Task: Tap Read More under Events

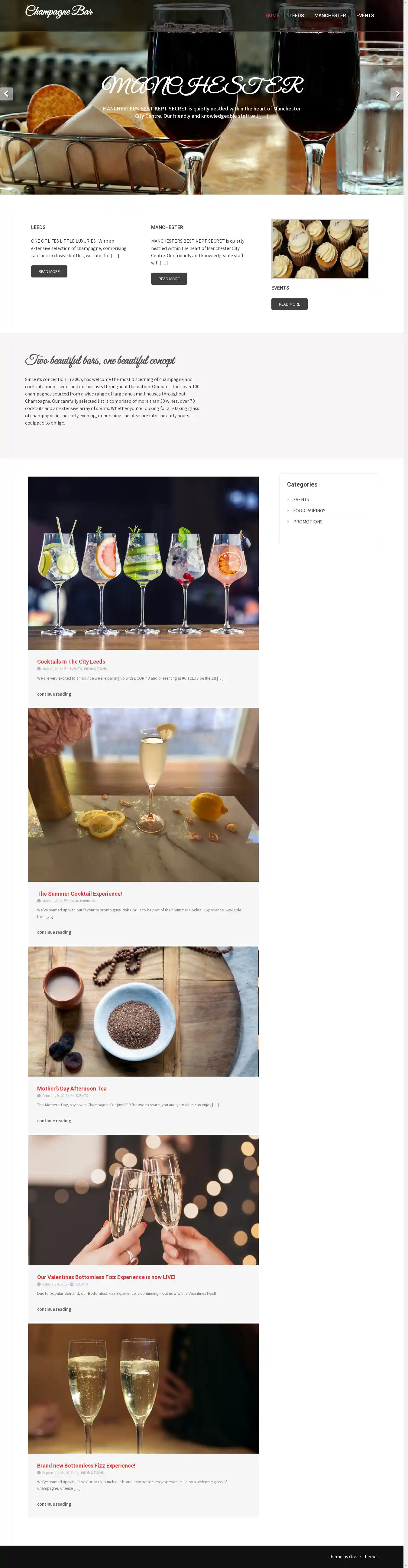Action: [x=290, y=304]
